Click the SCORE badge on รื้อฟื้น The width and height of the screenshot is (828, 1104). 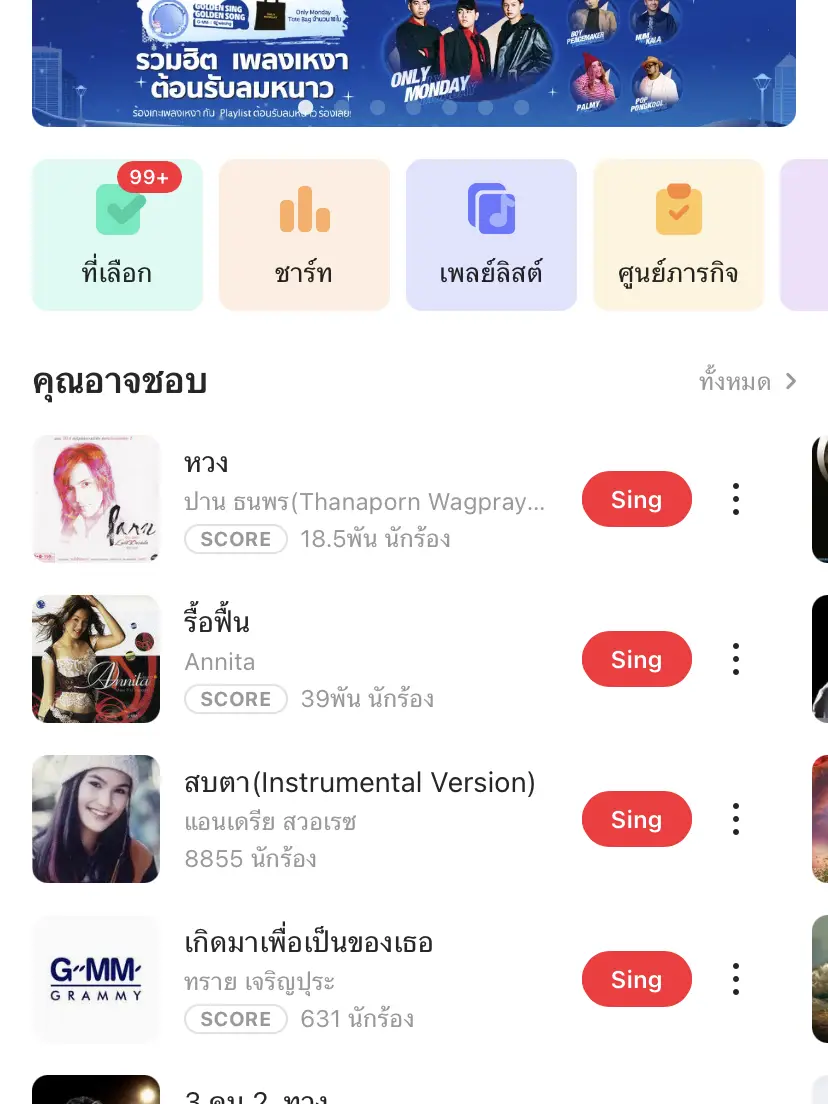(236, 699)
